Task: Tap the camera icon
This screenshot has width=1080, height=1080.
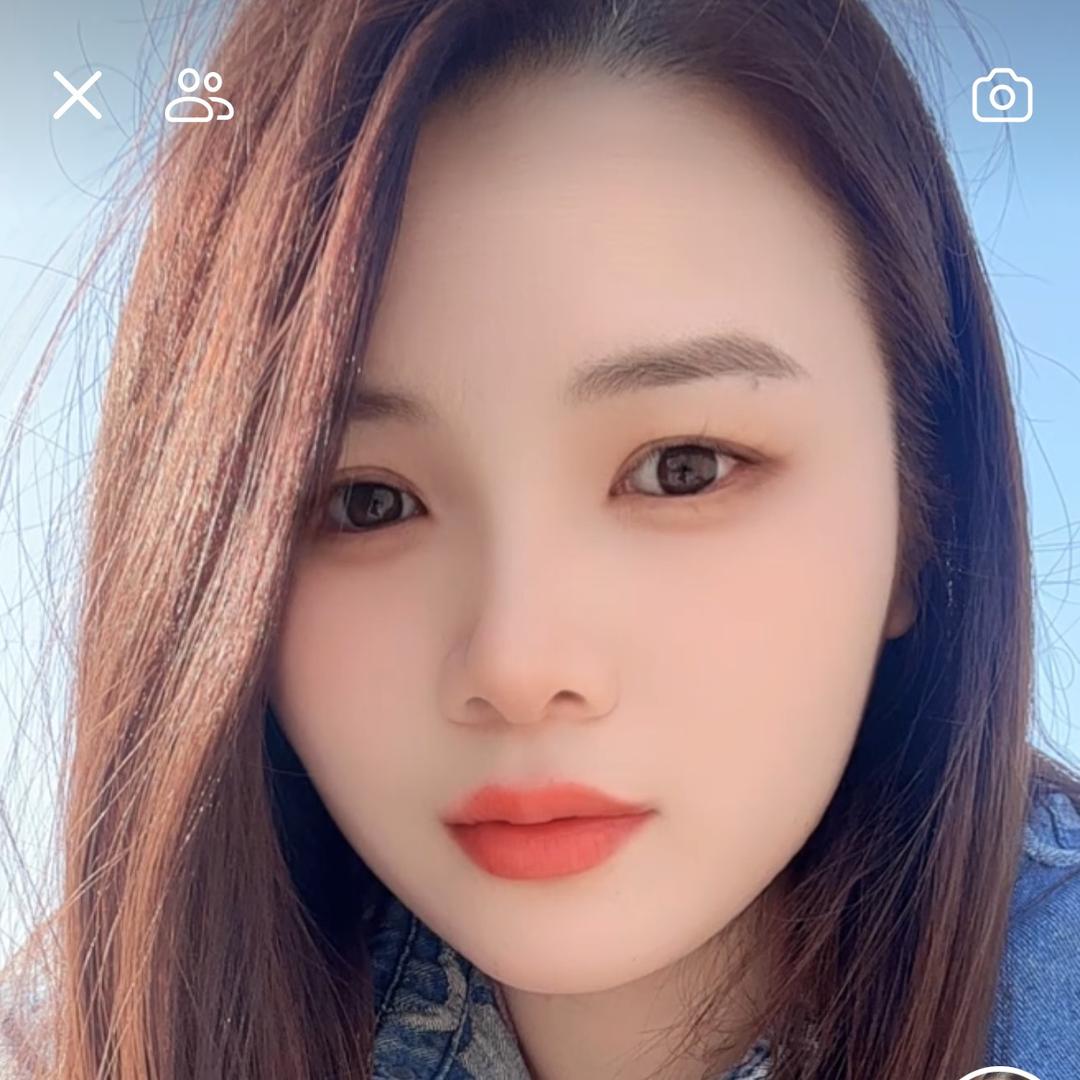Action: pos(1002,96)
